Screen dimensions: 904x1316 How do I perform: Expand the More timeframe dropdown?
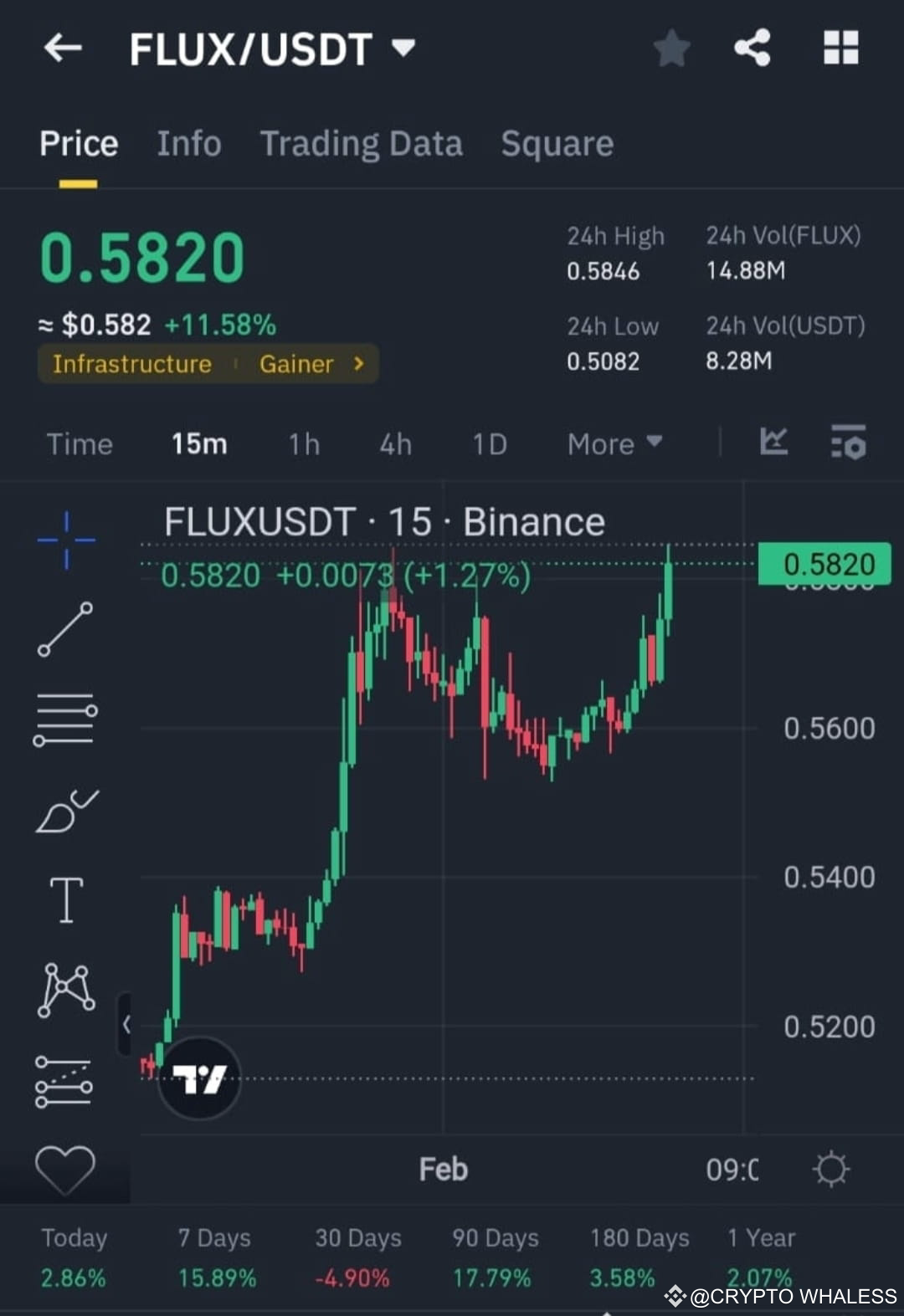click(614, 444)
